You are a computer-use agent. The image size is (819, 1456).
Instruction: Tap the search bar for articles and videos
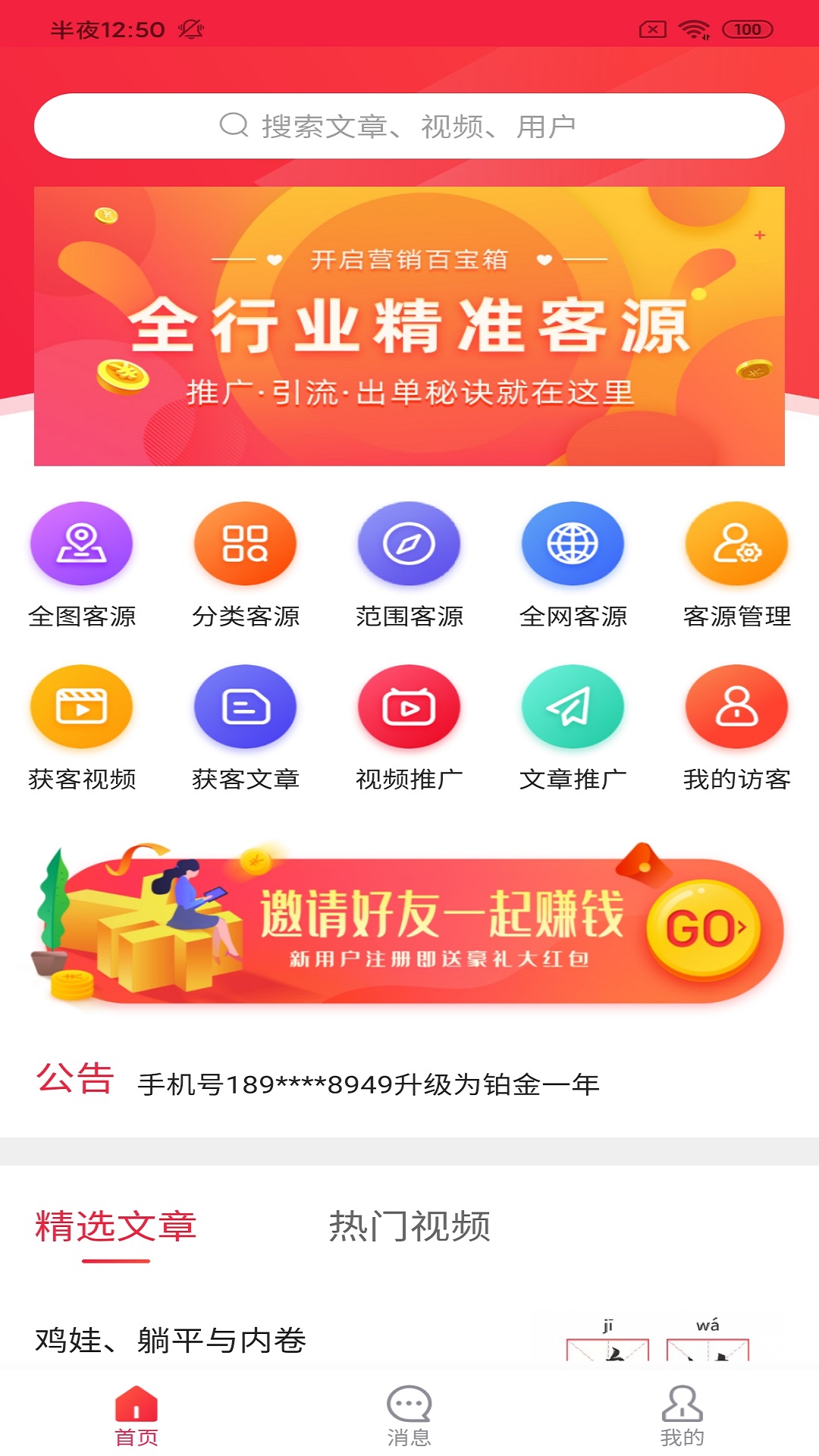pos(409,126)
